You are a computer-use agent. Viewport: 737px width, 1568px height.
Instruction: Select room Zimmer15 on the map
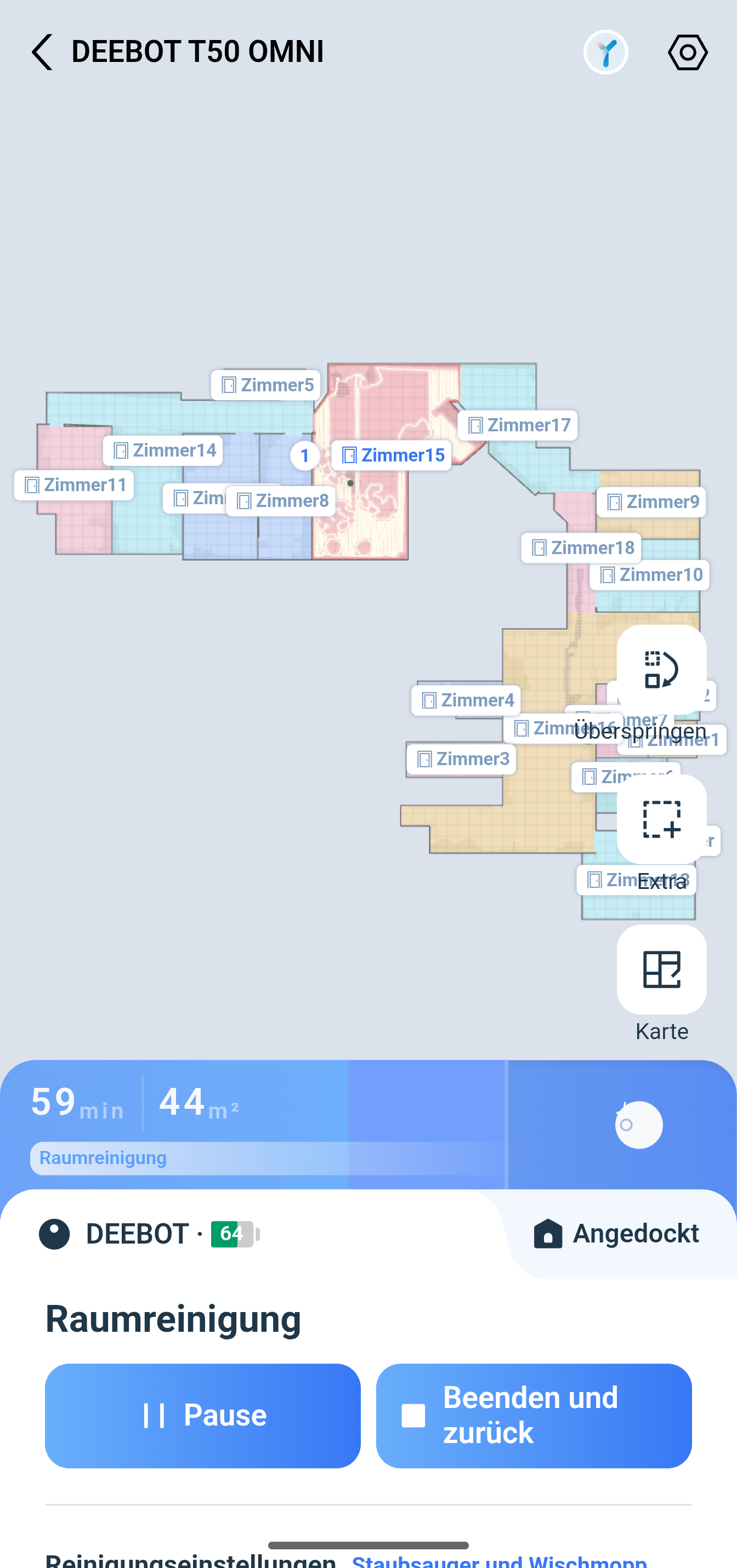(392, 455)
